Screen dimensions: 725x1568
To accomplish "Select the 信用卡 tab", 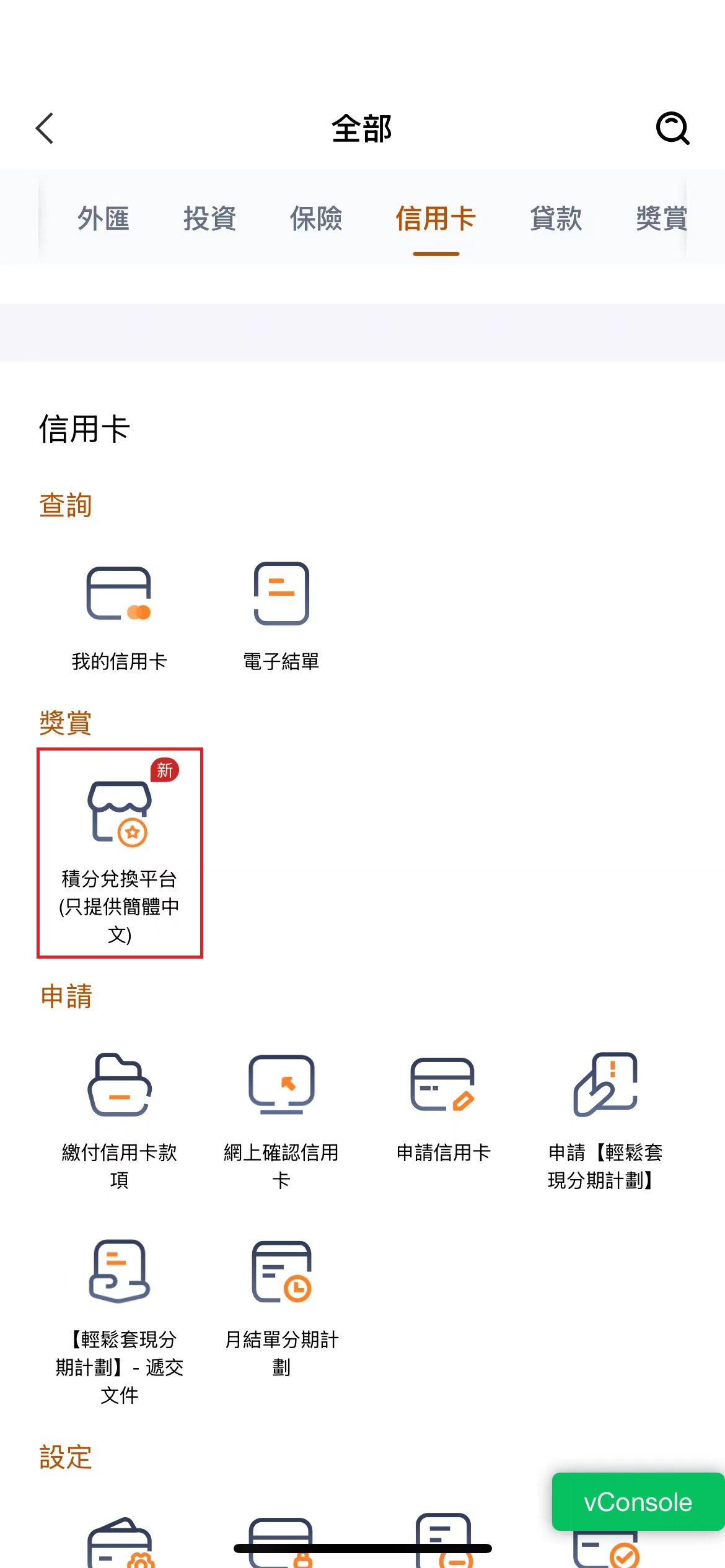I will coord(436,219).
